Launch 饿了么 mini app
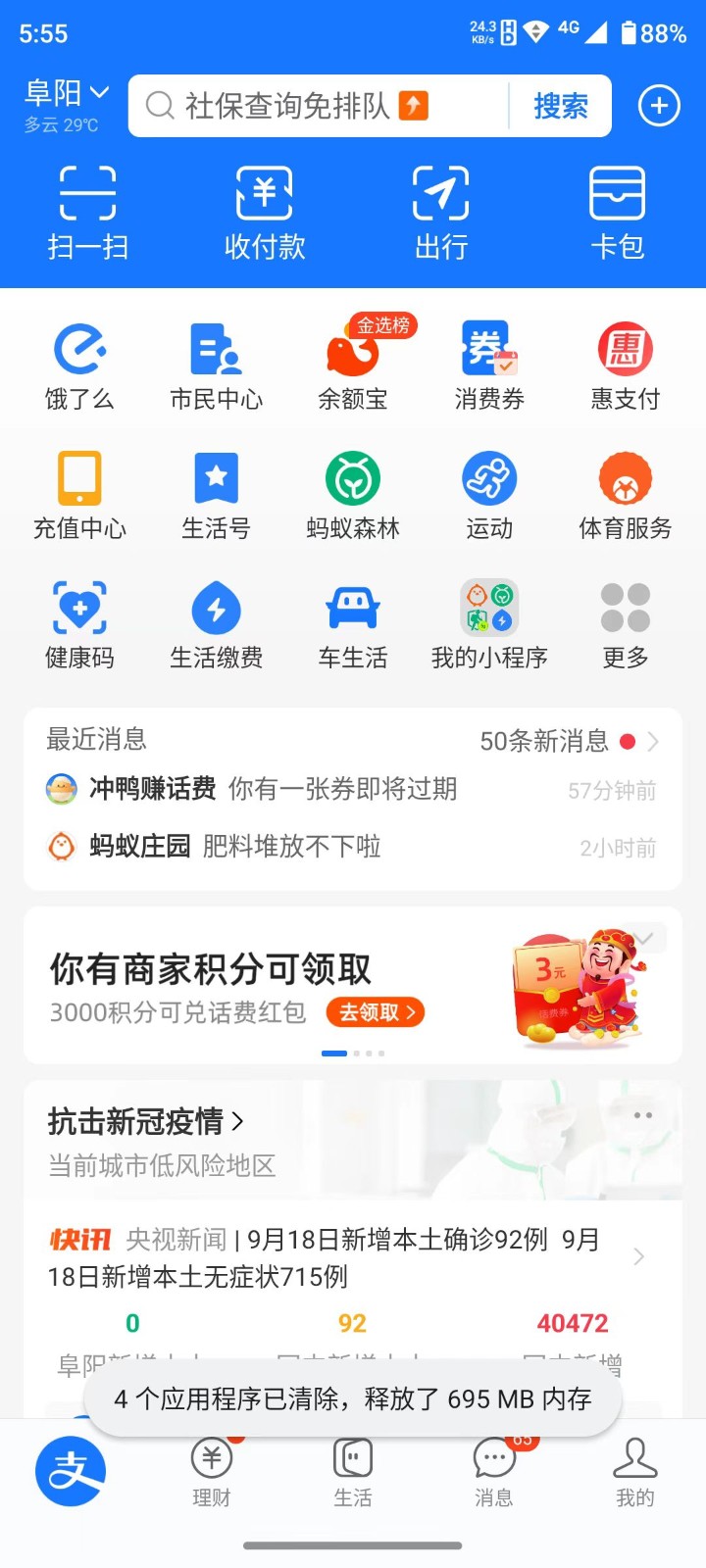Screen dimensions: 706x1568 (x=79, y=366)
